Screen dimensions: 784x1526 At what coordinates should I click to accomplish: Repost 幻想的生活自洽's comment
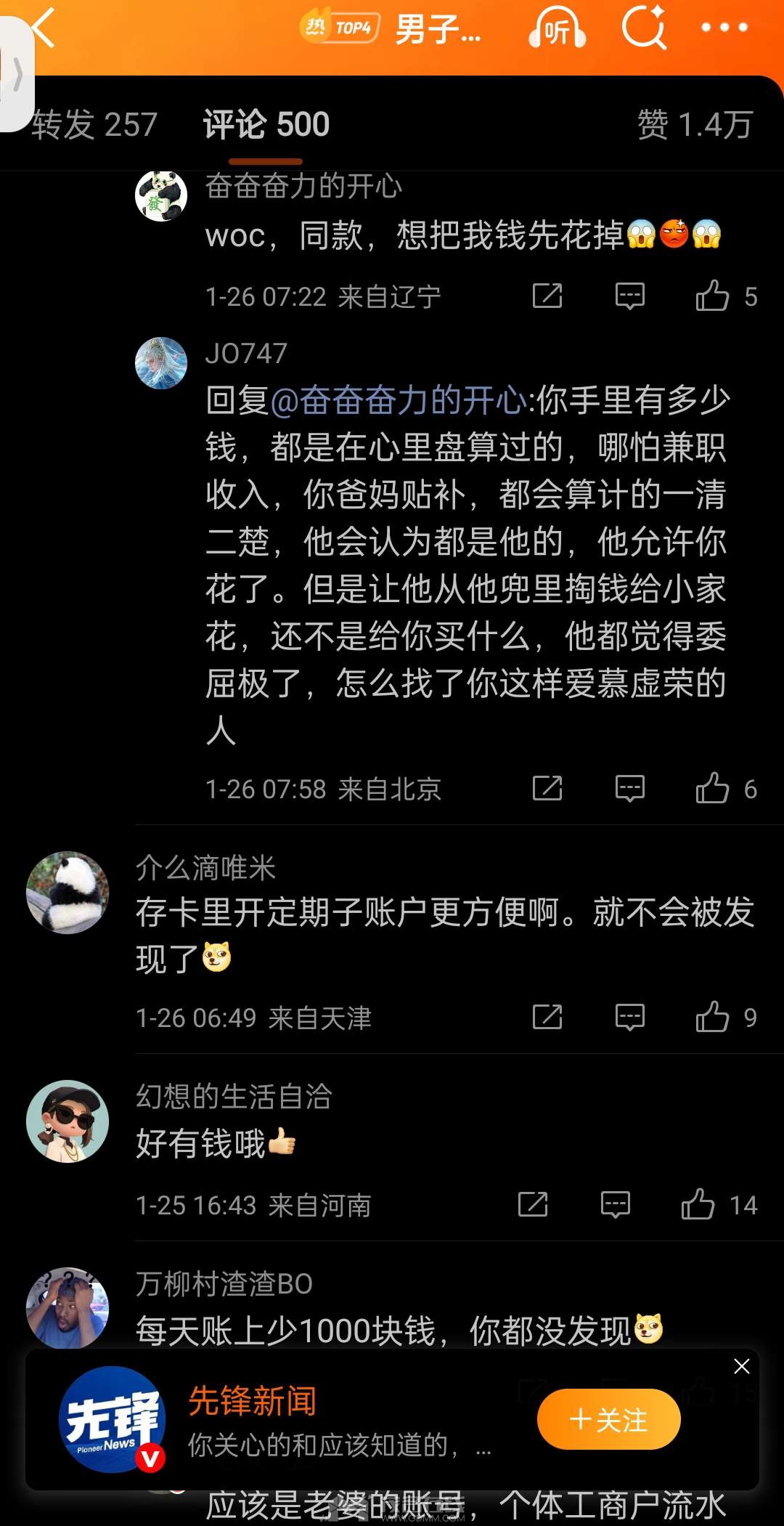click(533, 1204)
